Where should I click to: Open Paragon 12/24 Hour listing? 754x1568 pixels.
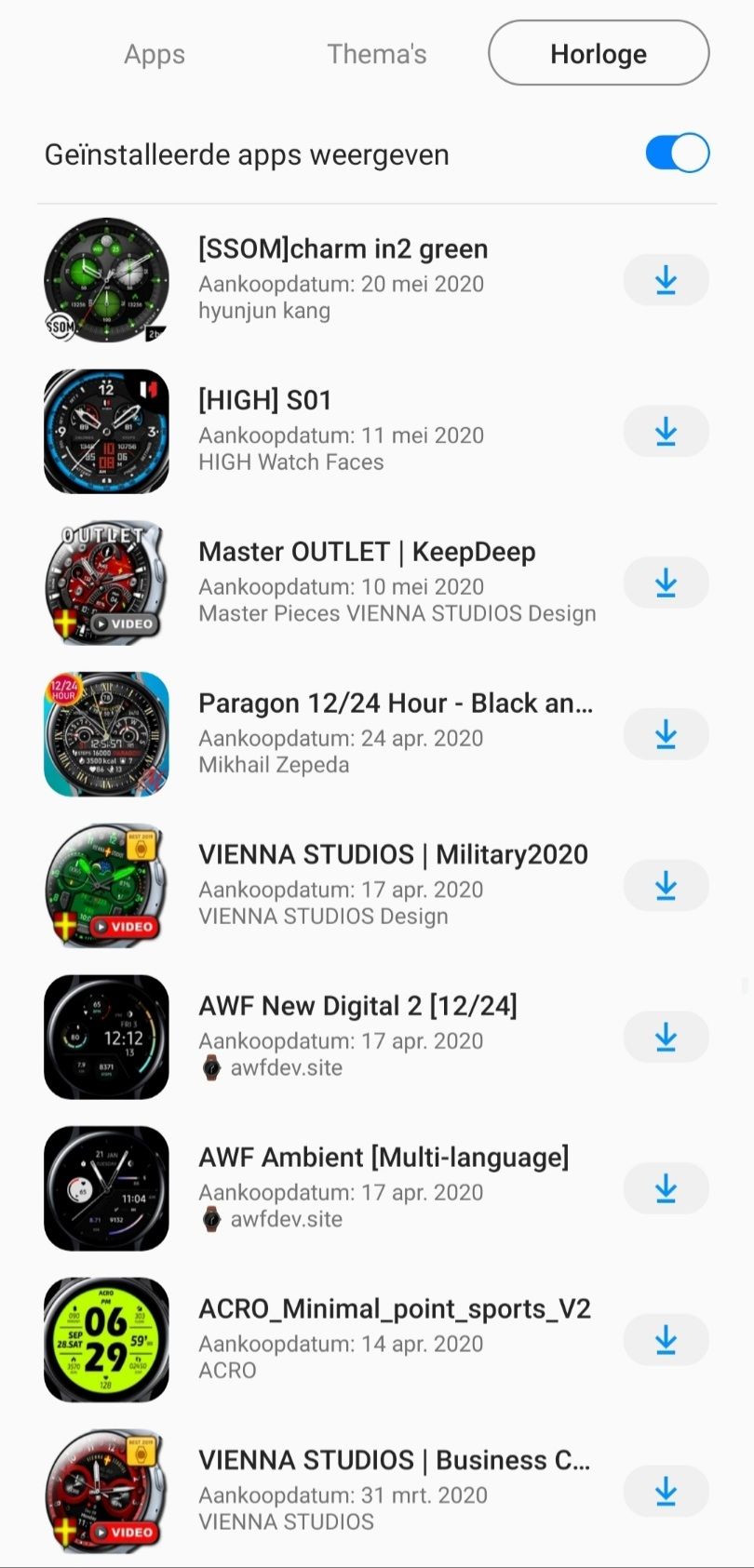pos(395,704)
